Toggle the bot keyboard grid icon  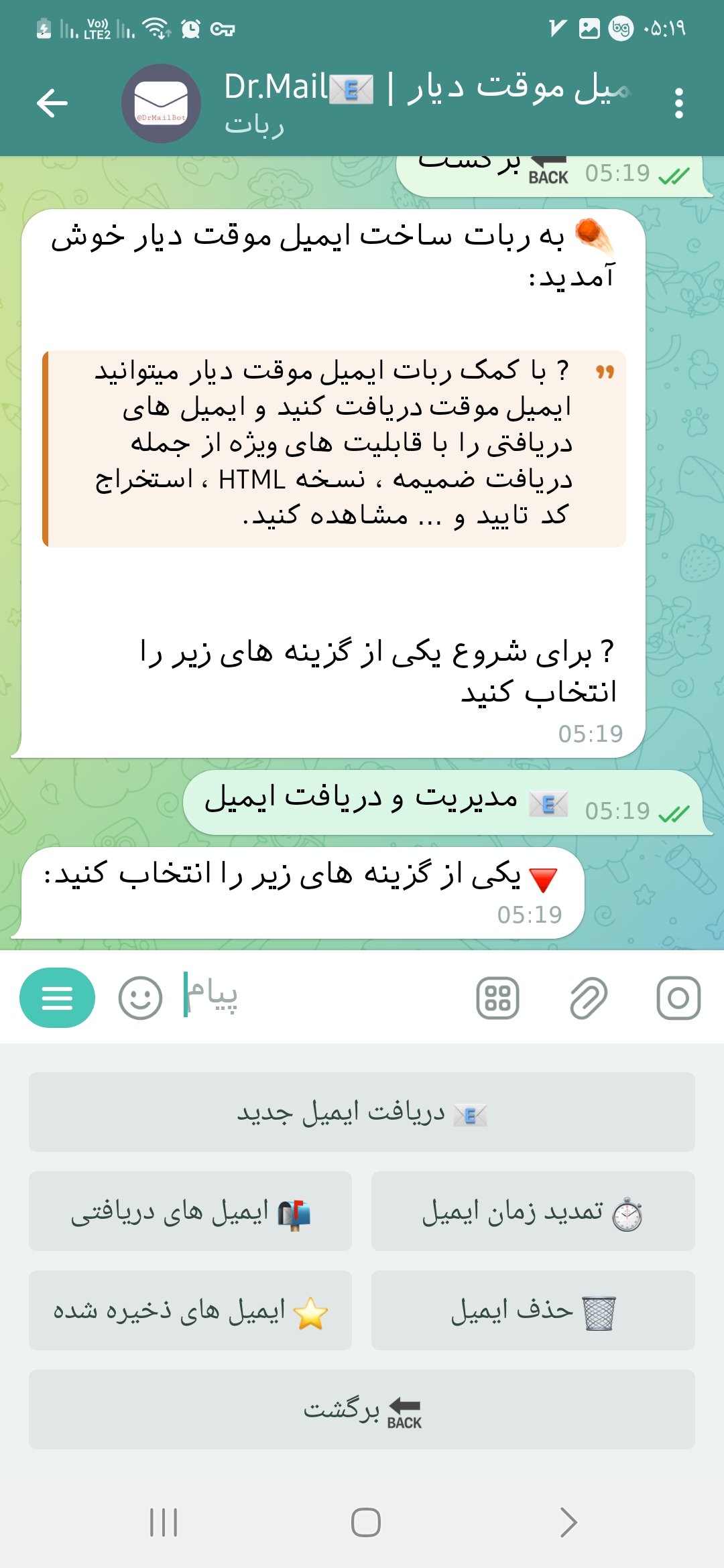point(497,998)
